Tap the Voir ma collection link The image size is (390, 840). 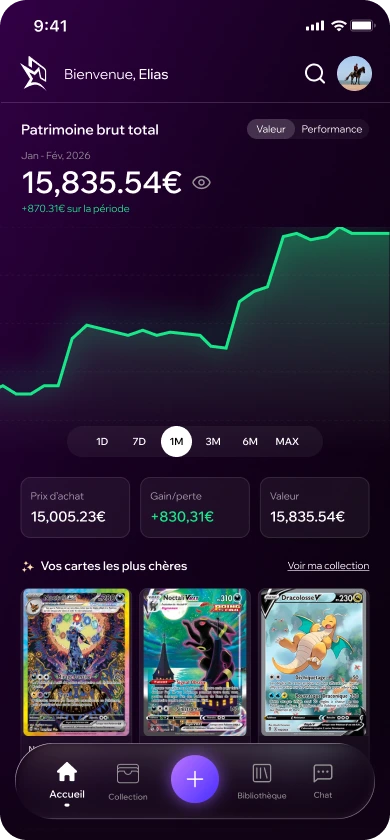328,566
